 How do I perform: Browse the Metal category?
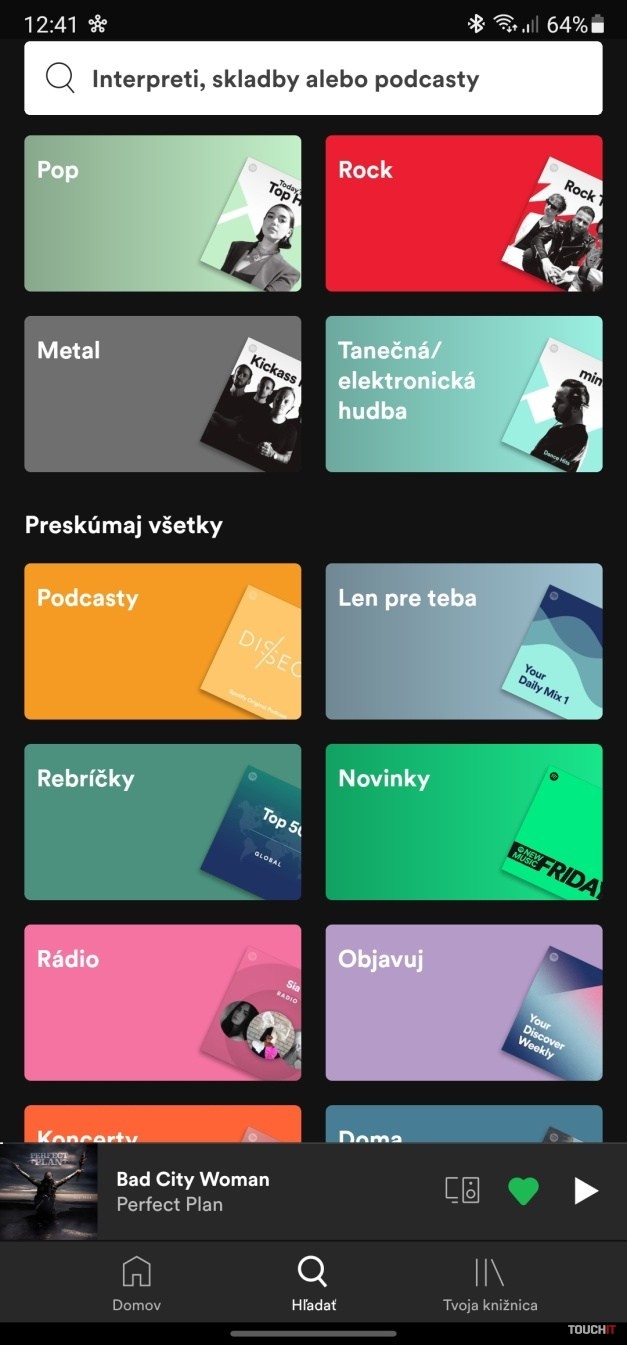(x=162, y=394)
